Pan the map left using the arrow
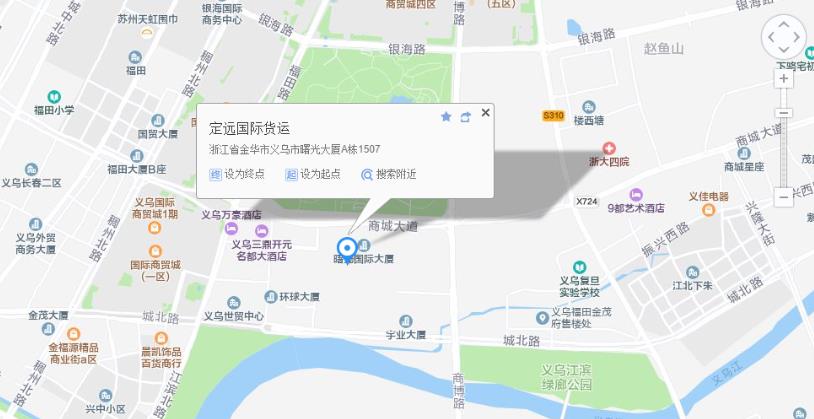The width and height of the screenshot is (814, 419). coord(769,38)
